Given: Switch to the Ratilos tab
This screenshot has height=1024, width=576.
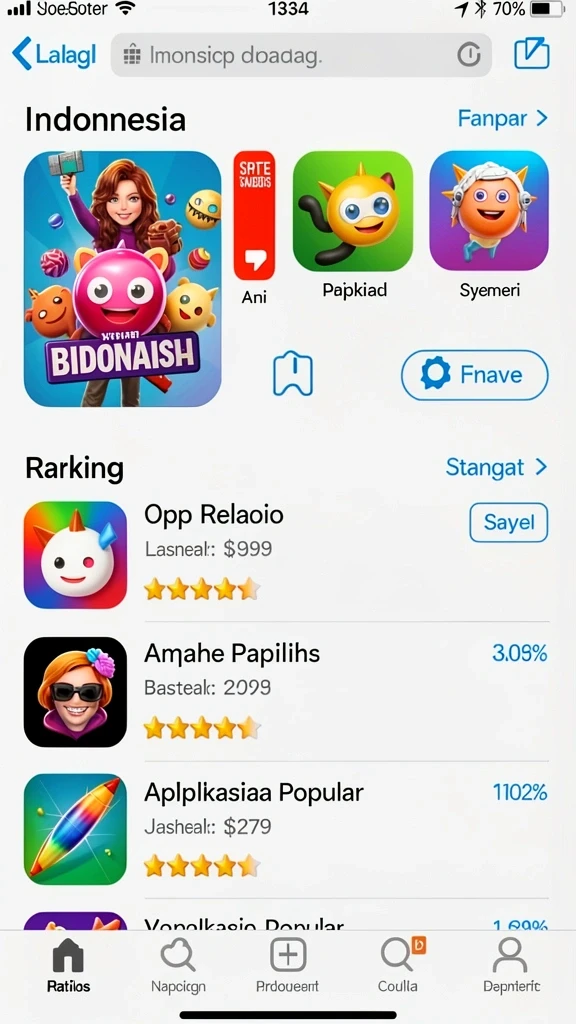Looking at the screenshot, I should 69,965.
